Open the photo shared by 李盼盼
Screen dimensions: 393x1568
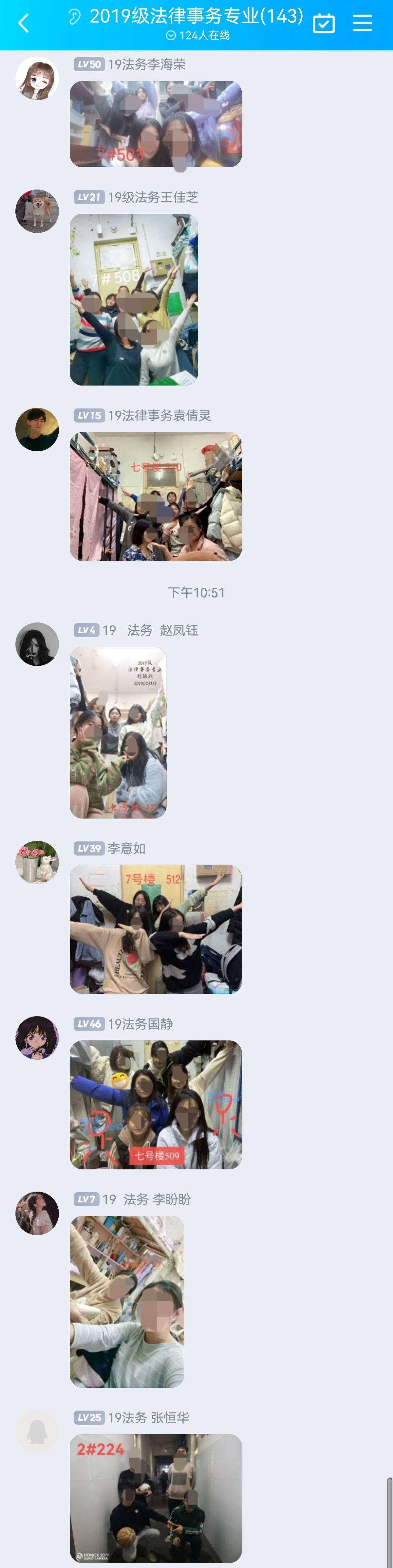click(127, 1301)
